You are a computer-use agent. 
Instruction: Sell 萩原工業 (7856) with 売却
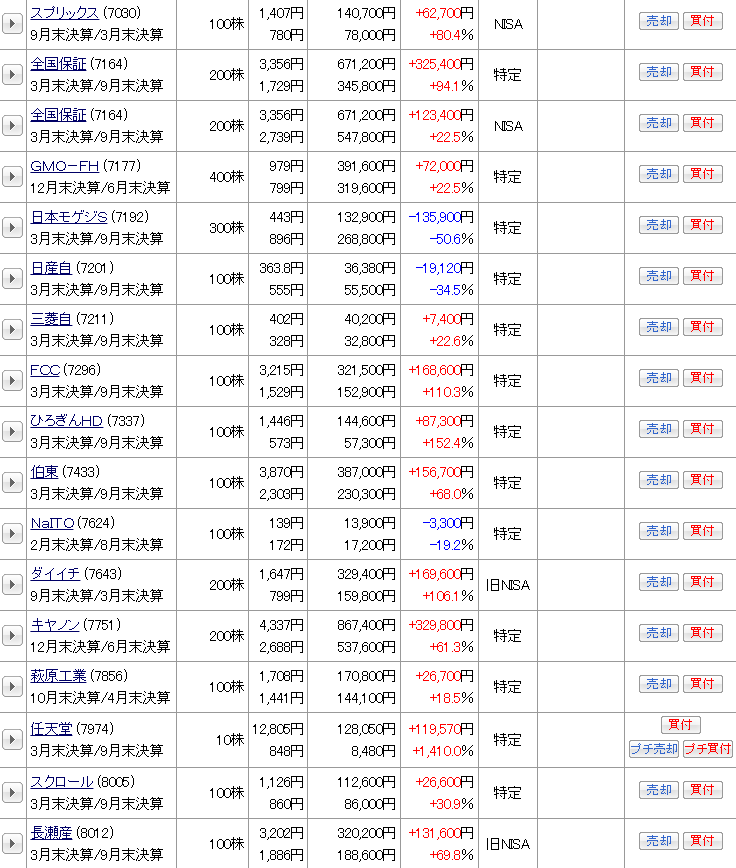pos(658,684)
